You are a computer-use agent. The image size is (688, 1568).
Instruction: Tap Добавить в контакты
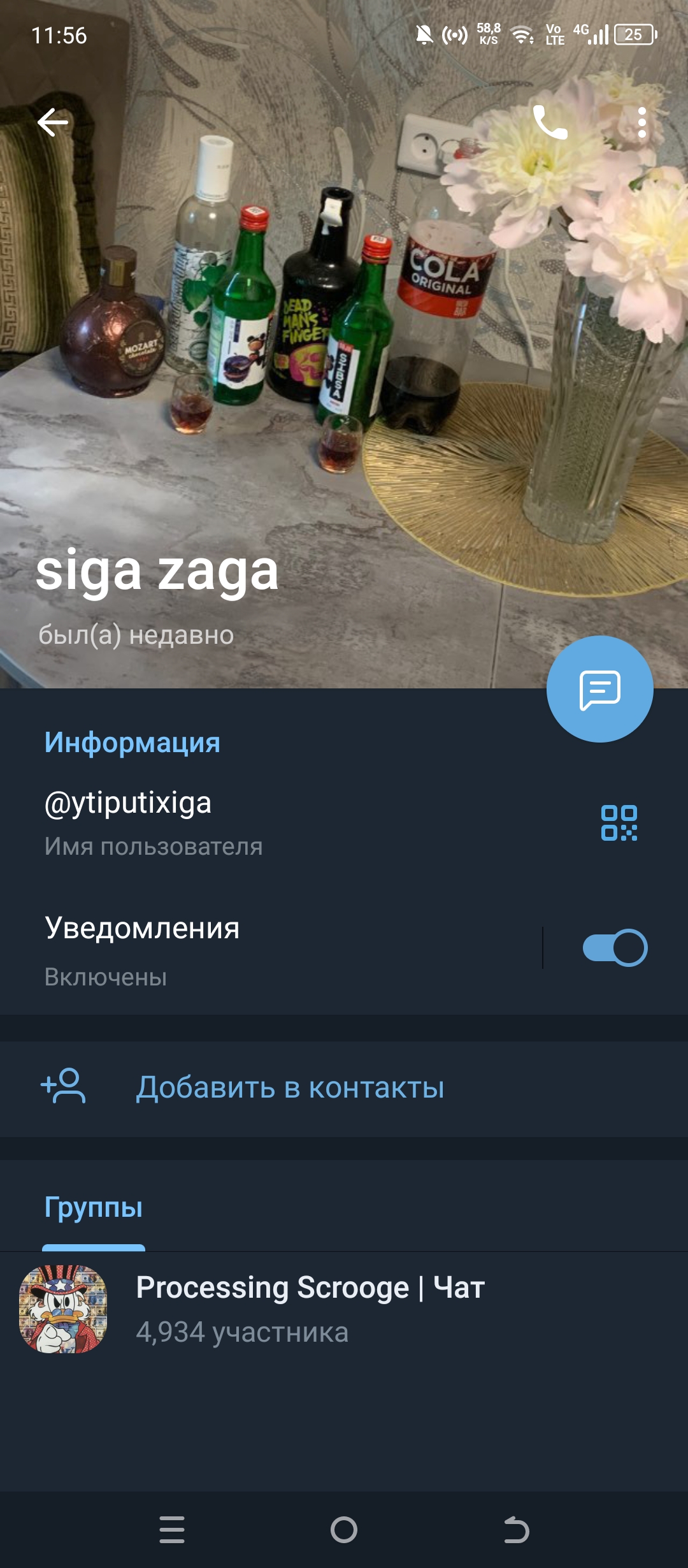[290, 1088]
